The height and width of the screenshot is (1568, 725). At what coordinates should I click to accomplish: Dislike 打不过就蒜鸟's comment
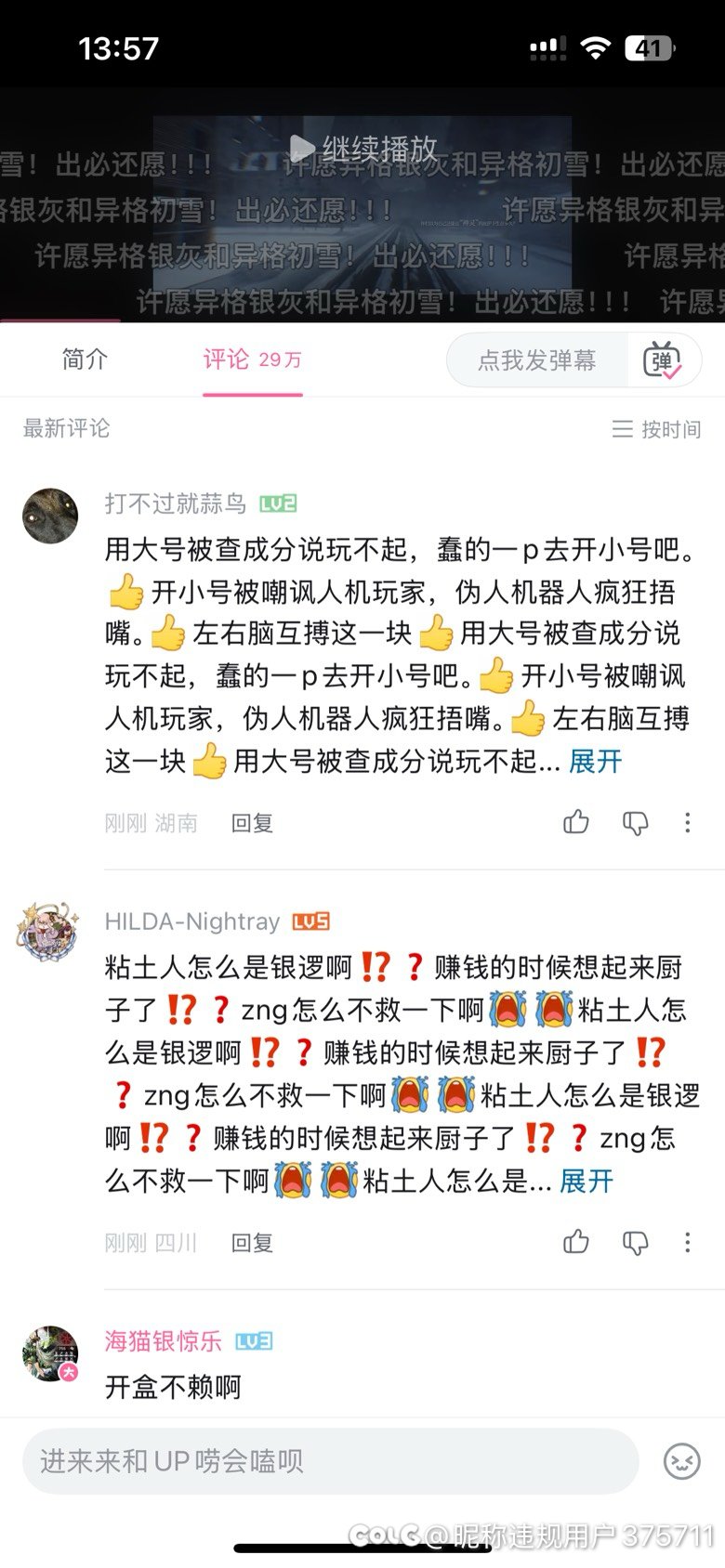coord(636,822)
